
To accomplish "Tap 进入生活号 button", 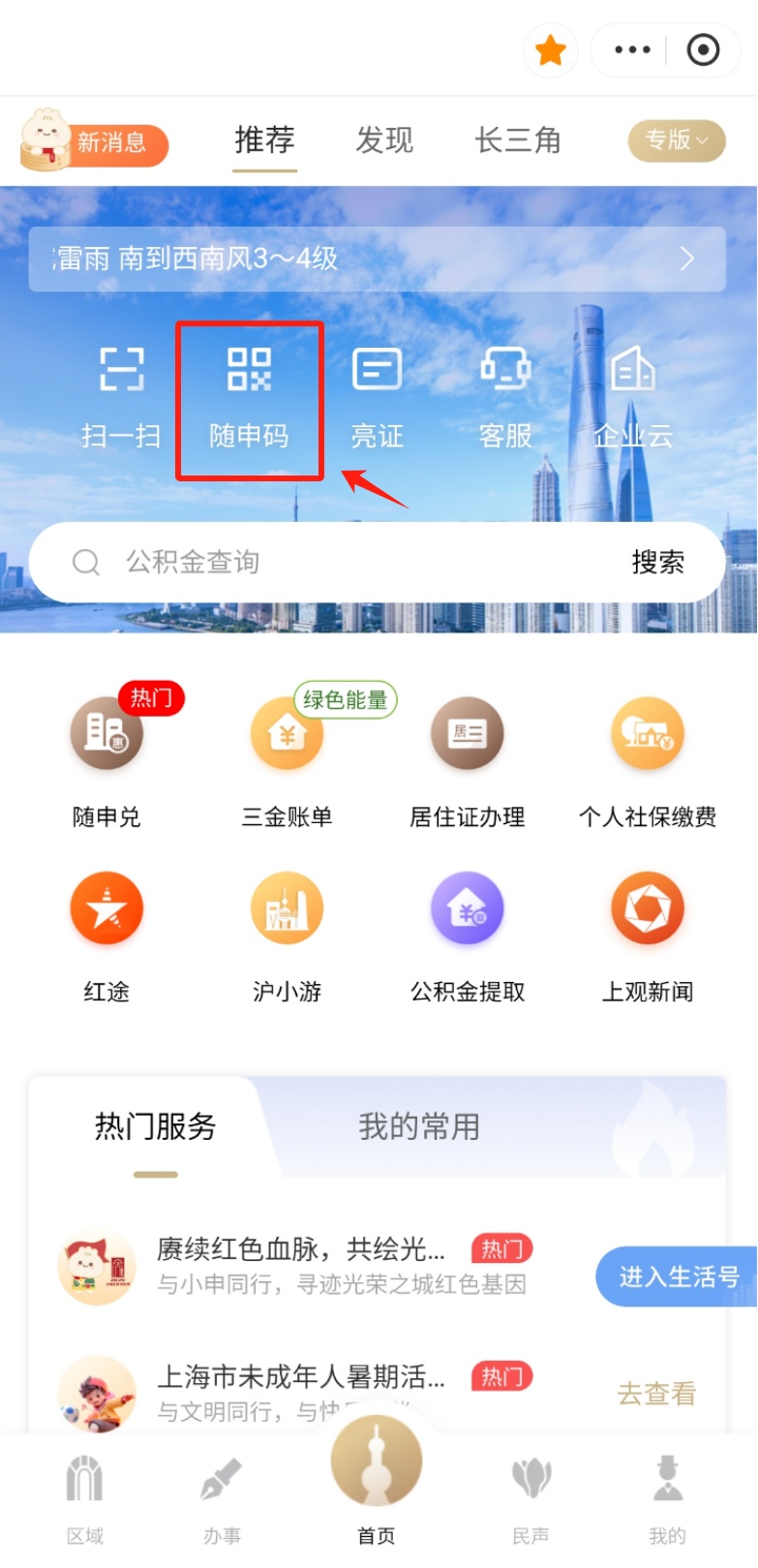I will (x=678, y=1276).
